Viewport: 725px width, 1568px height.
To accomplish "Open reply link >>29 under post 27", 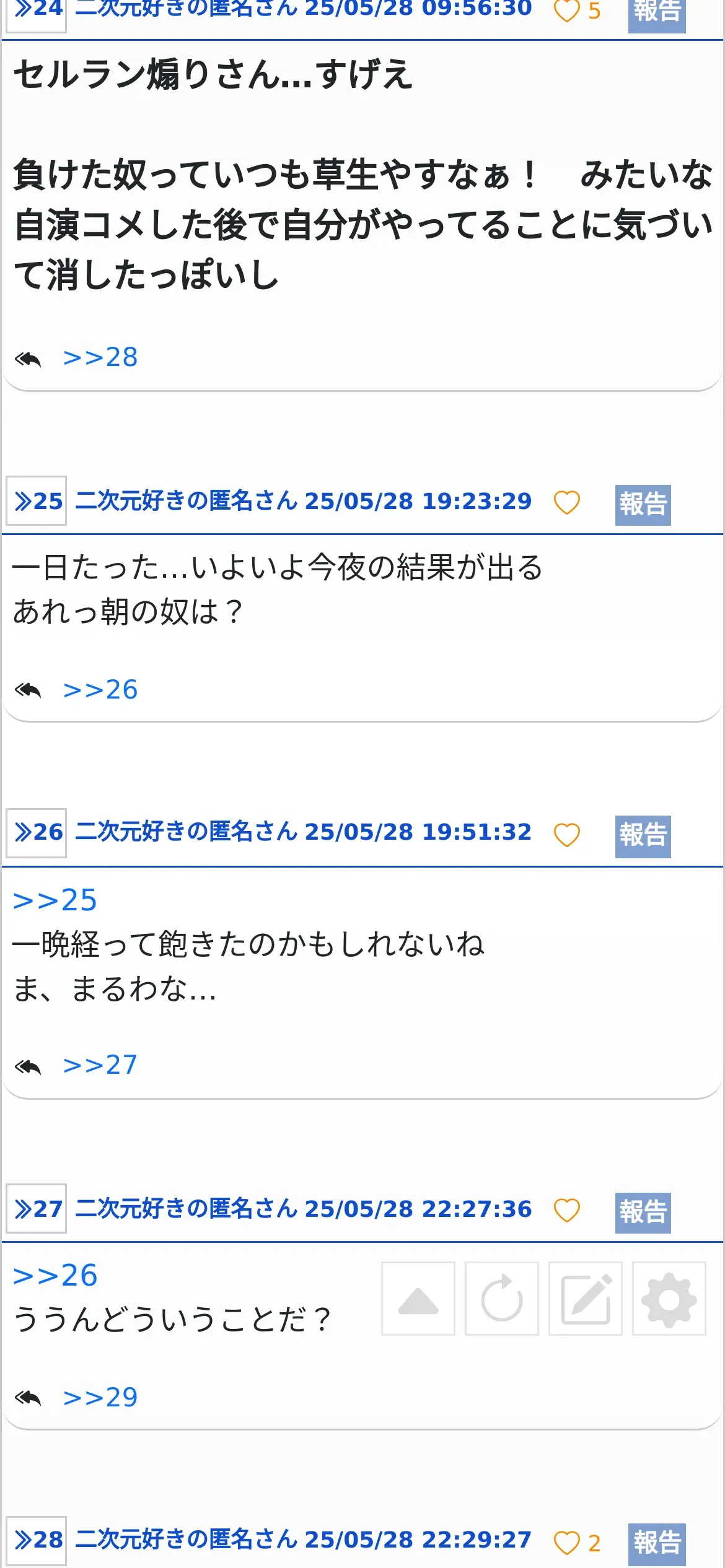I will point(100,1398).
